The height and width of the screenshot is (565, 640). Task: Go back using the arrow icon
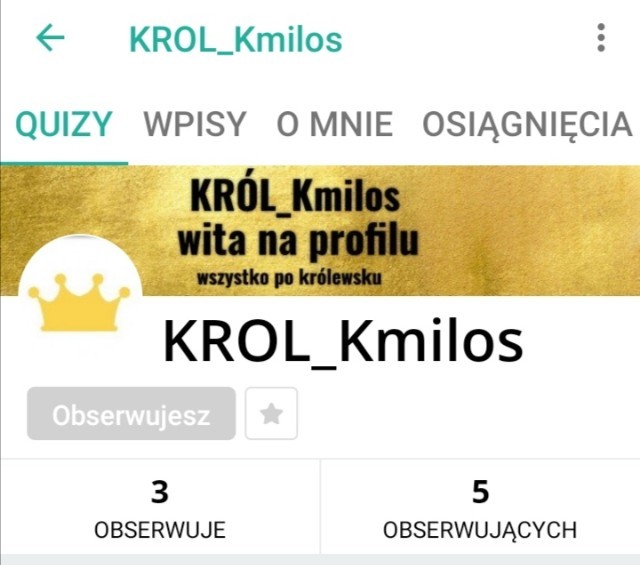[x=49, y=39]
